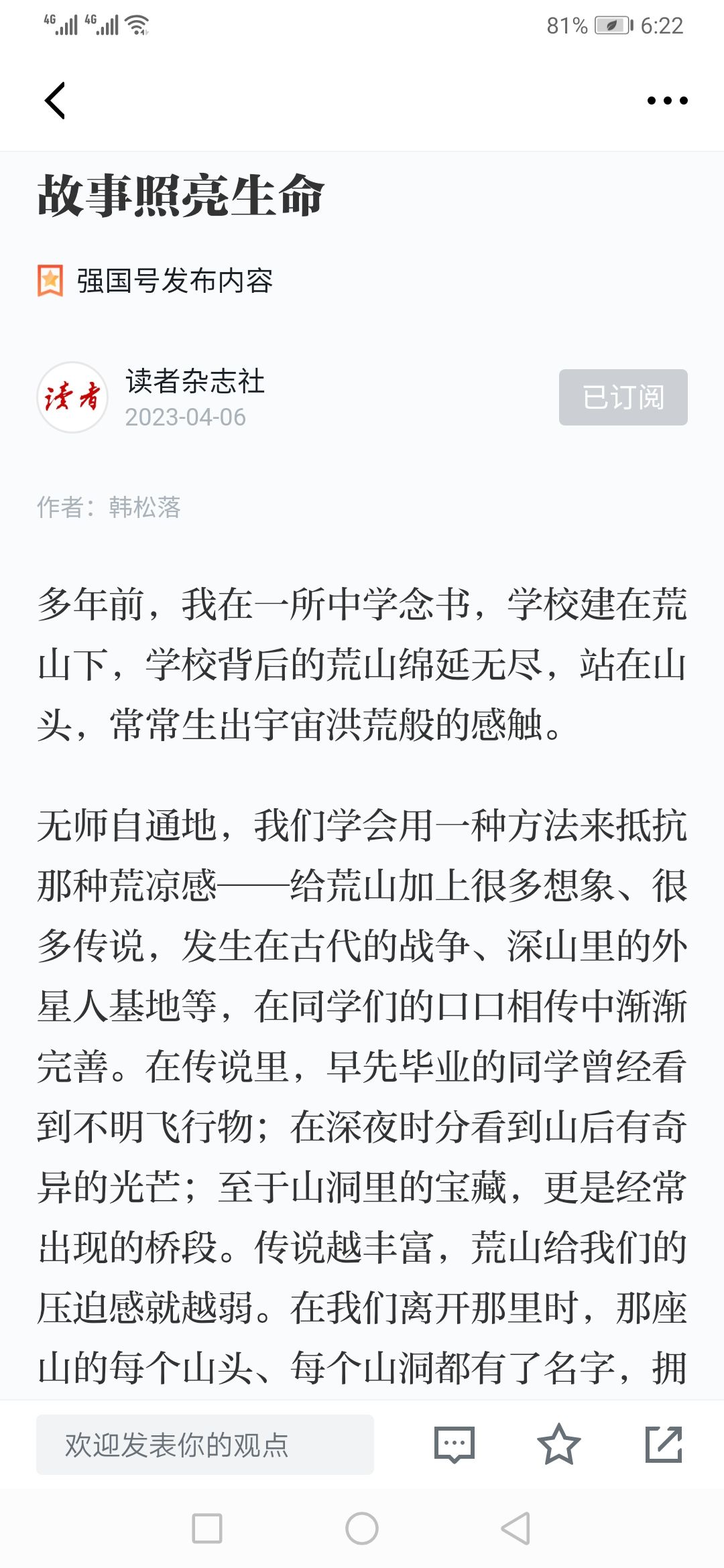Share the article using the share icon

[x=664, y=1444]
